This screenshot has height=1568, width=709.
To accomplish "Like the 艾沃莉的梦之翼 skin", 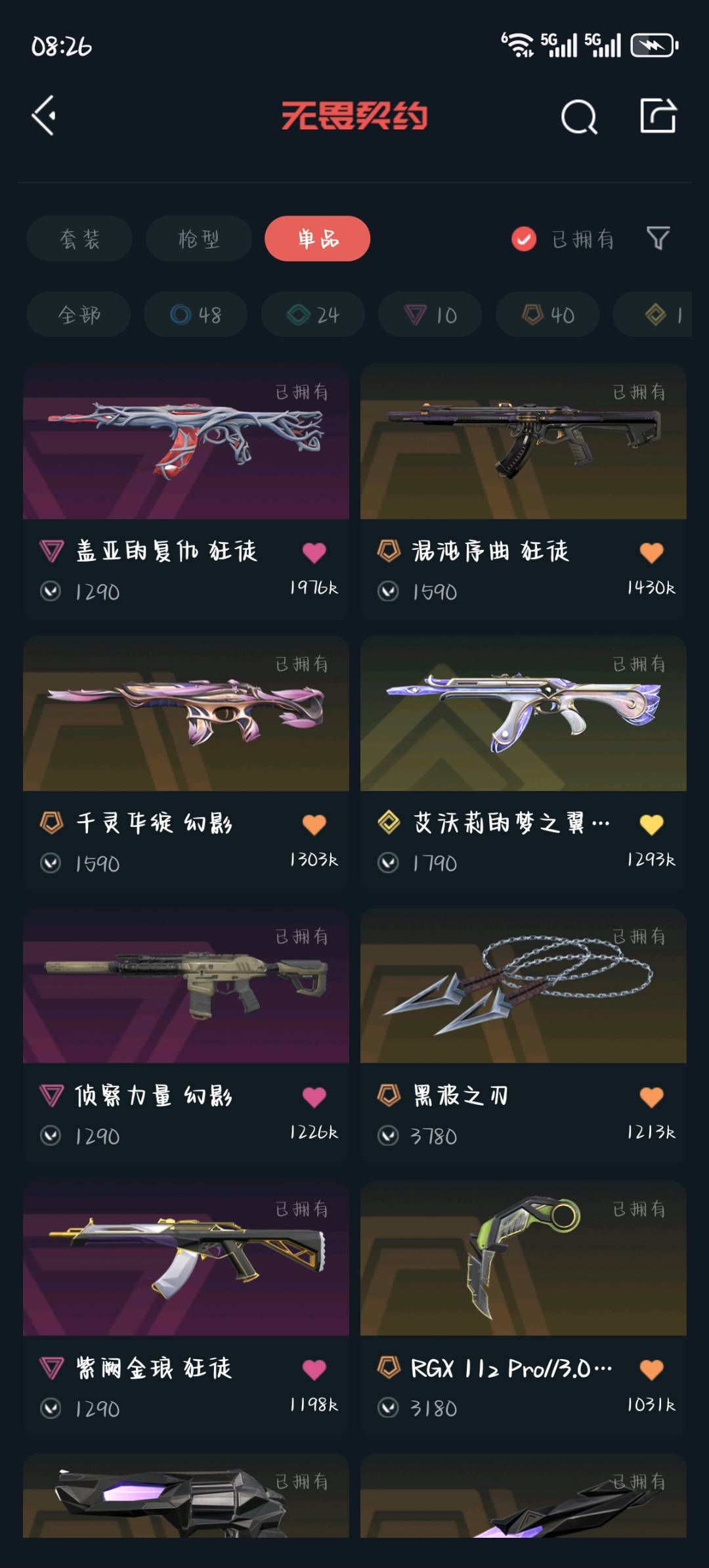I will tap(651, 824).
